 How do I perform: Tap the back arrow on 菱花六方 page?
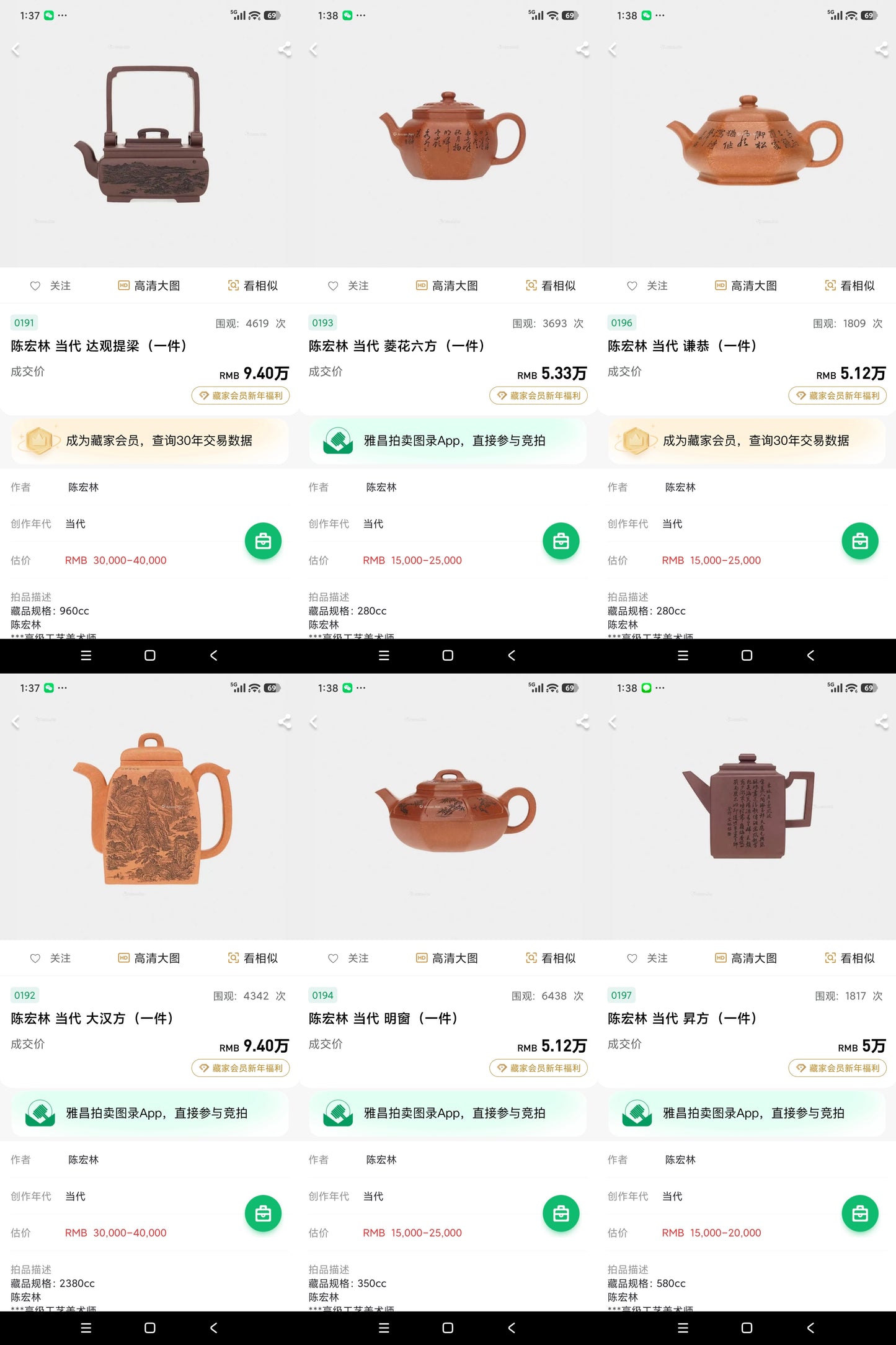coord(313,50)
